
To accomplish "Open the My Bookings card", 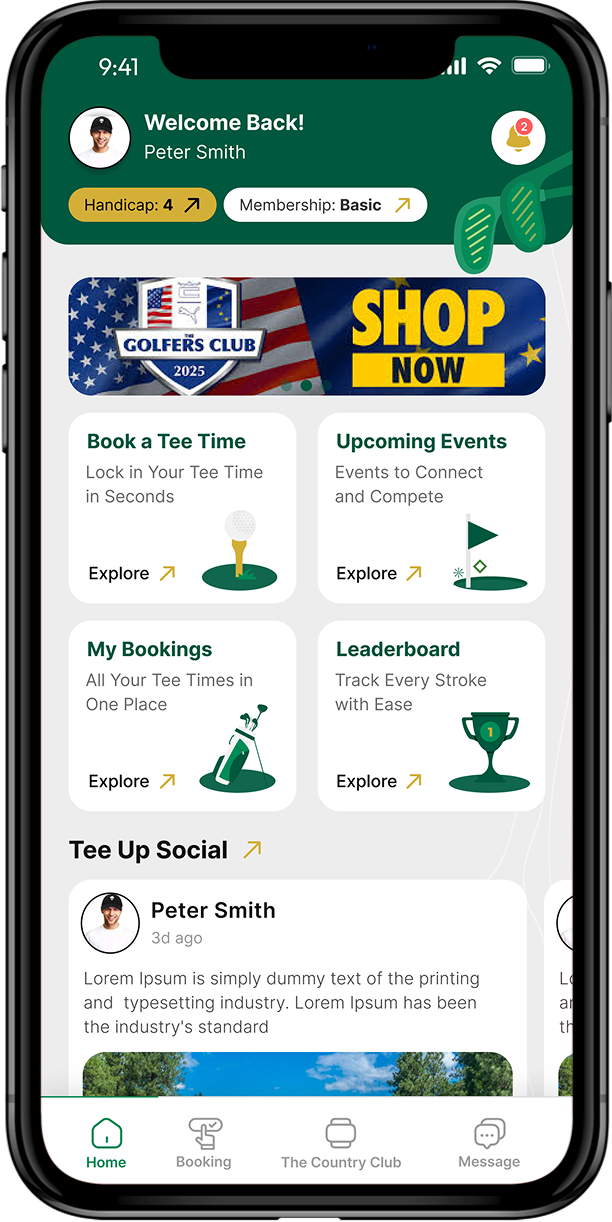I will (x=182, y=716).
